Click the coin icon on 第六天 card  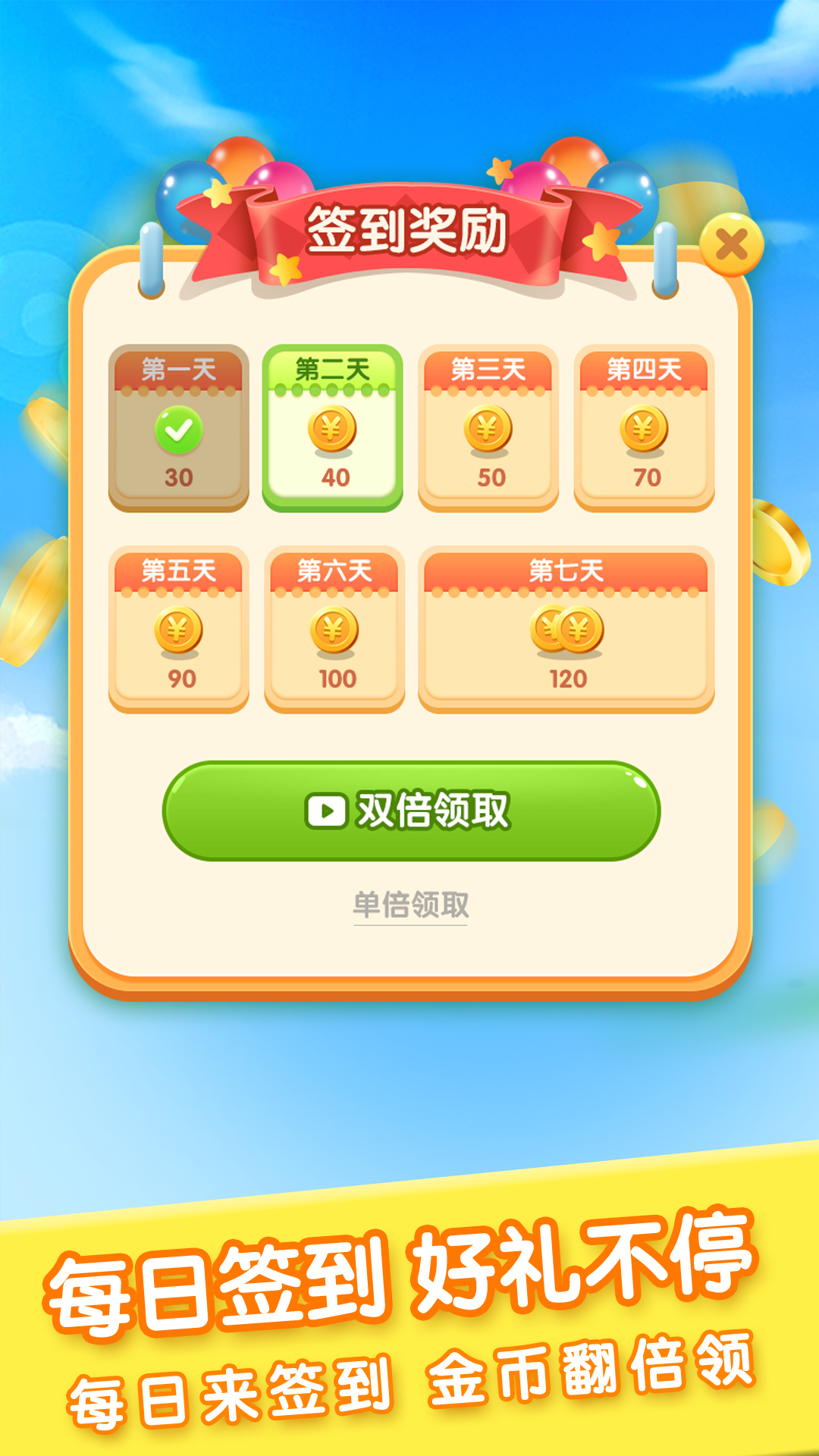(336, 629)
